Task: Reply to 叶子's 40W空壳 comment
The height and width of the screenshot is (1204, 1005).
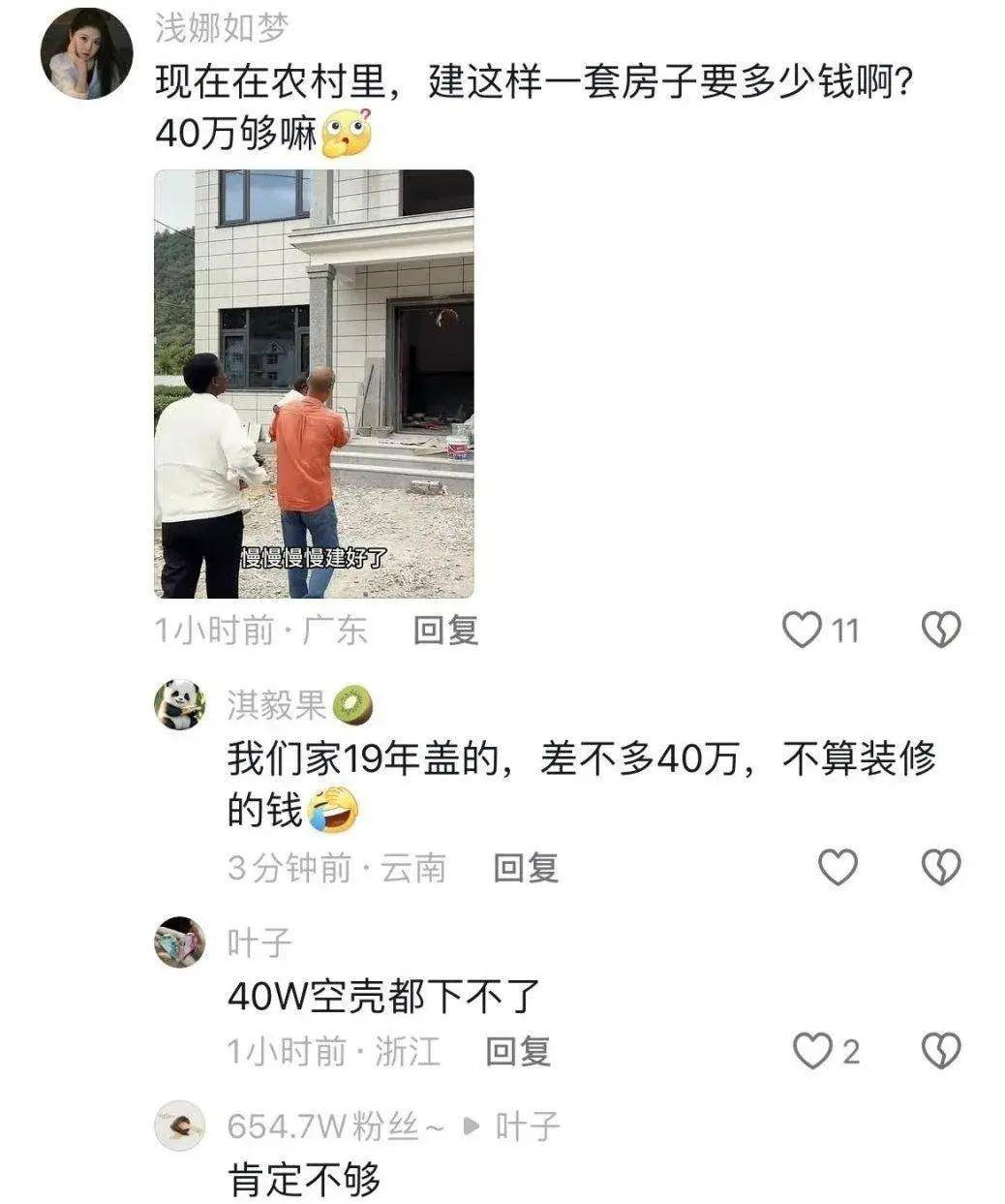Action: [x=517, y=1050]
